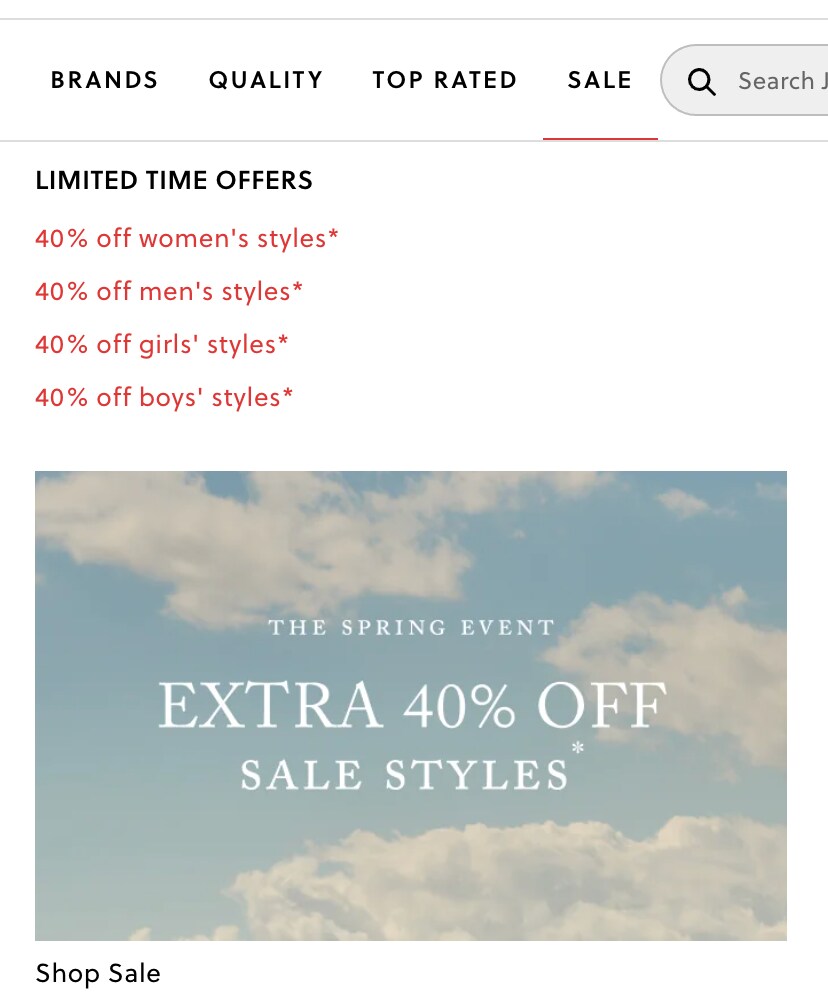Open 40% off women's styles offer

tap(187, 239)
